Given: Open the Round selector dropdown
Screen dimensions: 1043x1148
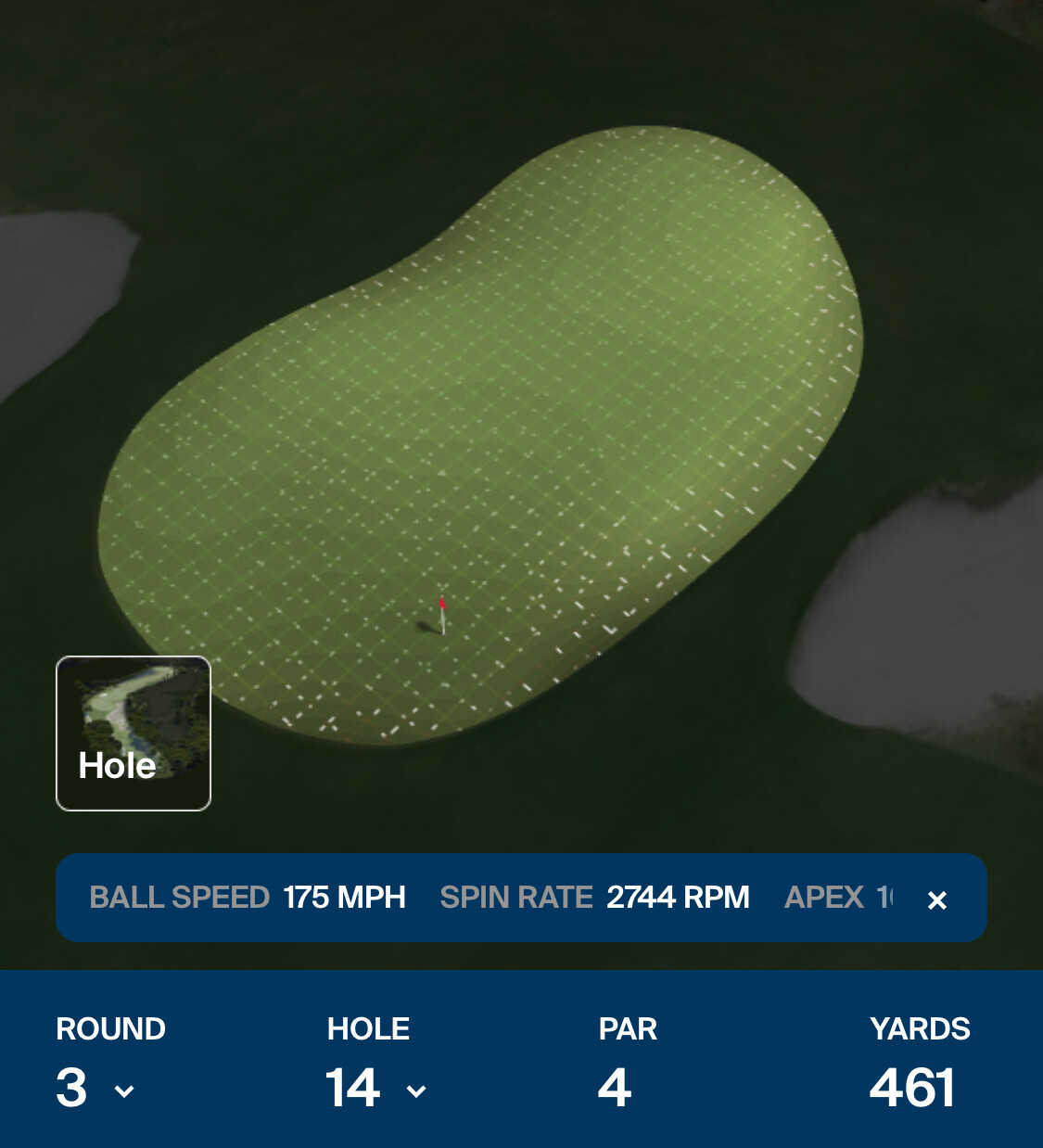Looking at the screenshot, I should click(x=95, y=1089).
